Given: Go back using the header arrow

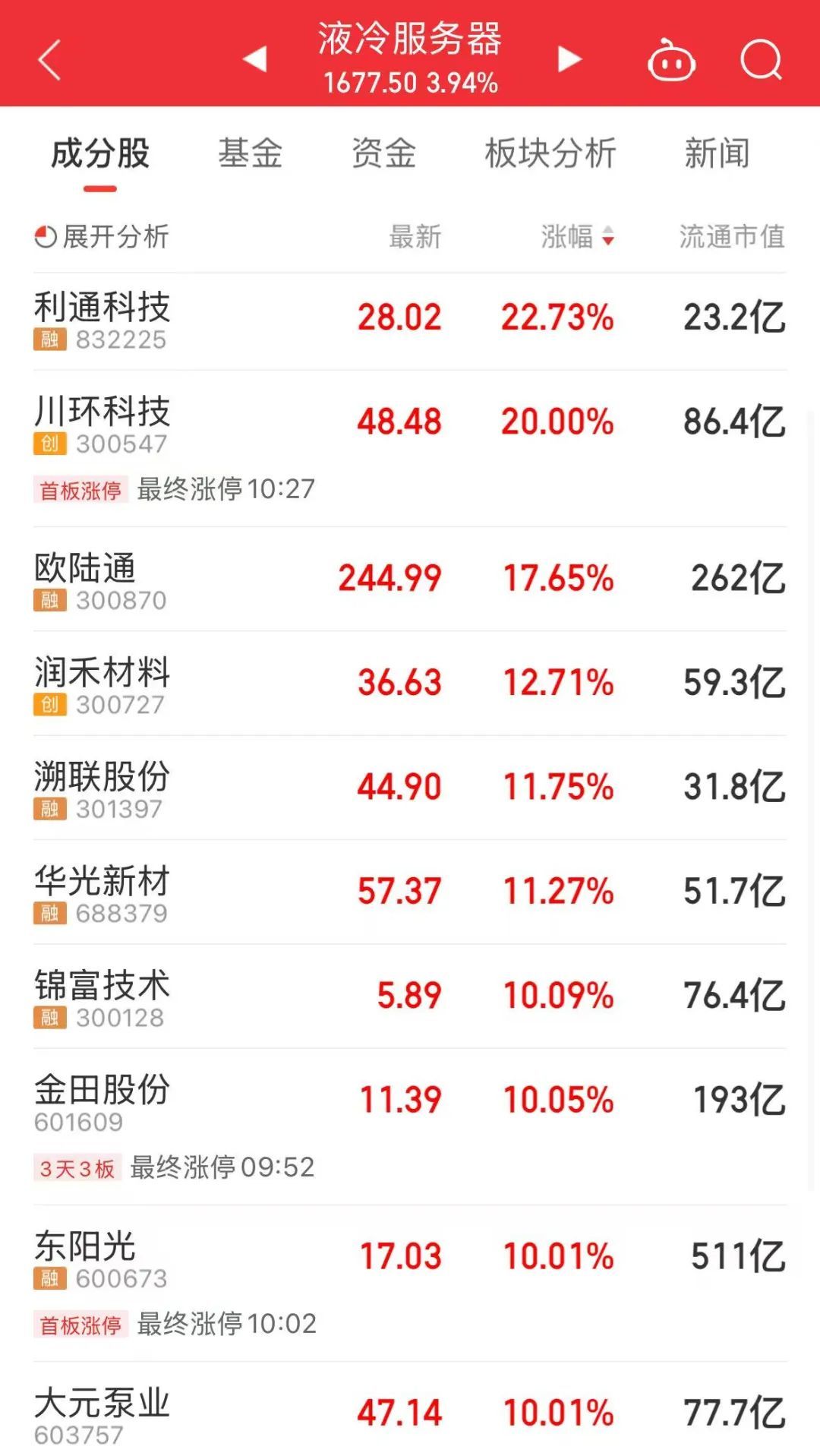Looking at the screenshot, I should point(50,60).
